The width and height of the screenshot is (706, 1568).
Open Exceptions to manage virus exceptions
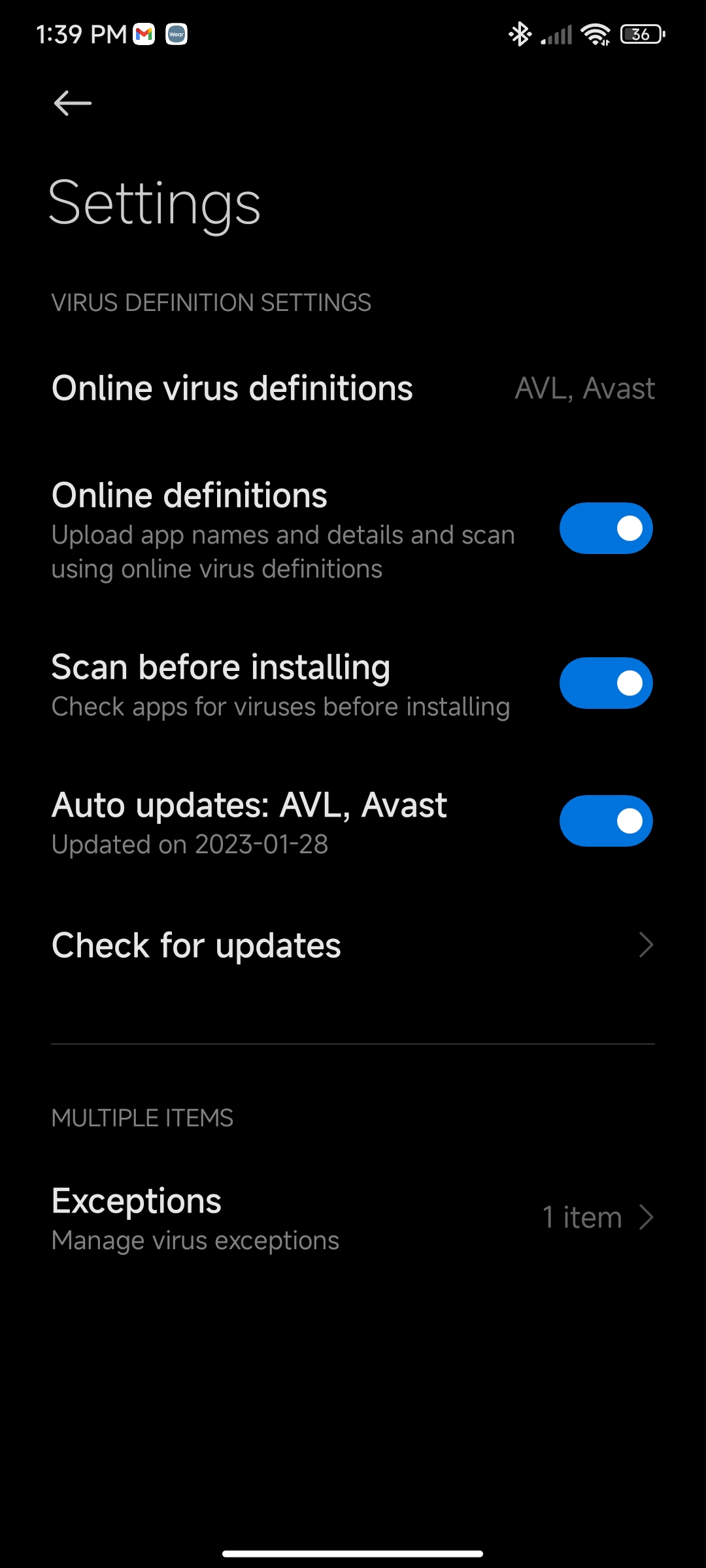pos(353,1218)
